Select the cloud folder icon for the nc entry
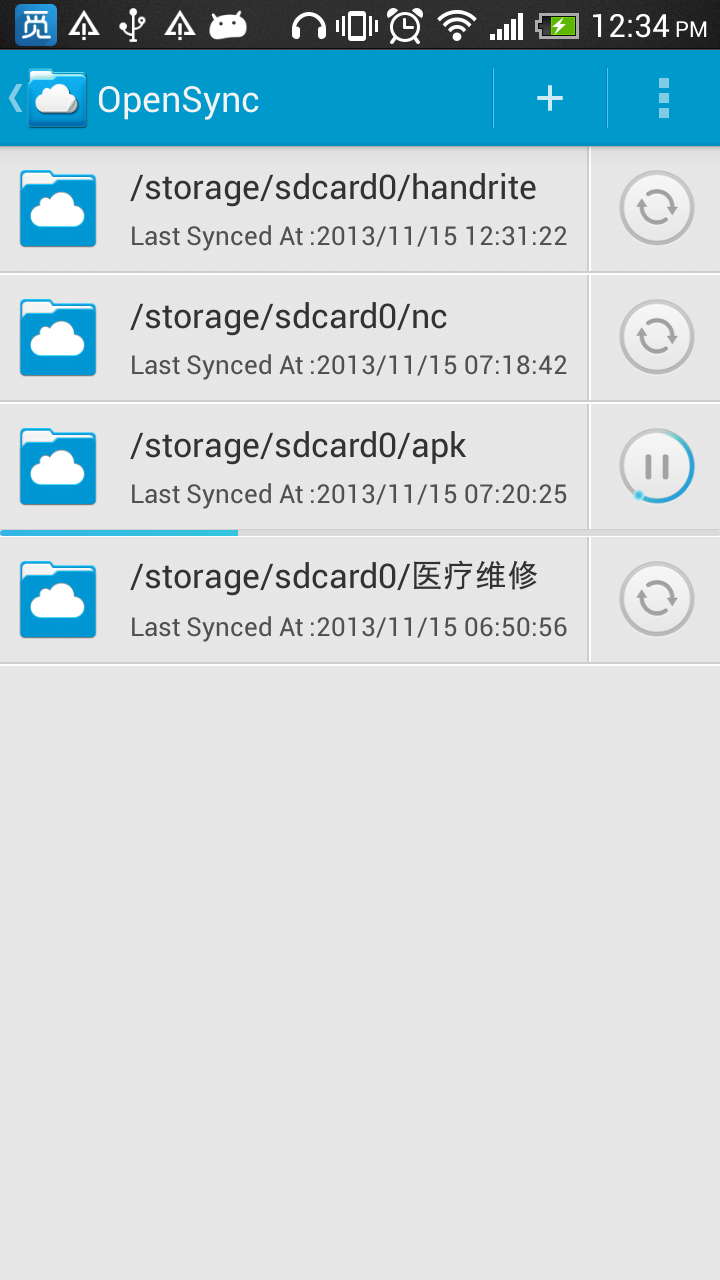The image size is (720, 1280). point(57,337)
